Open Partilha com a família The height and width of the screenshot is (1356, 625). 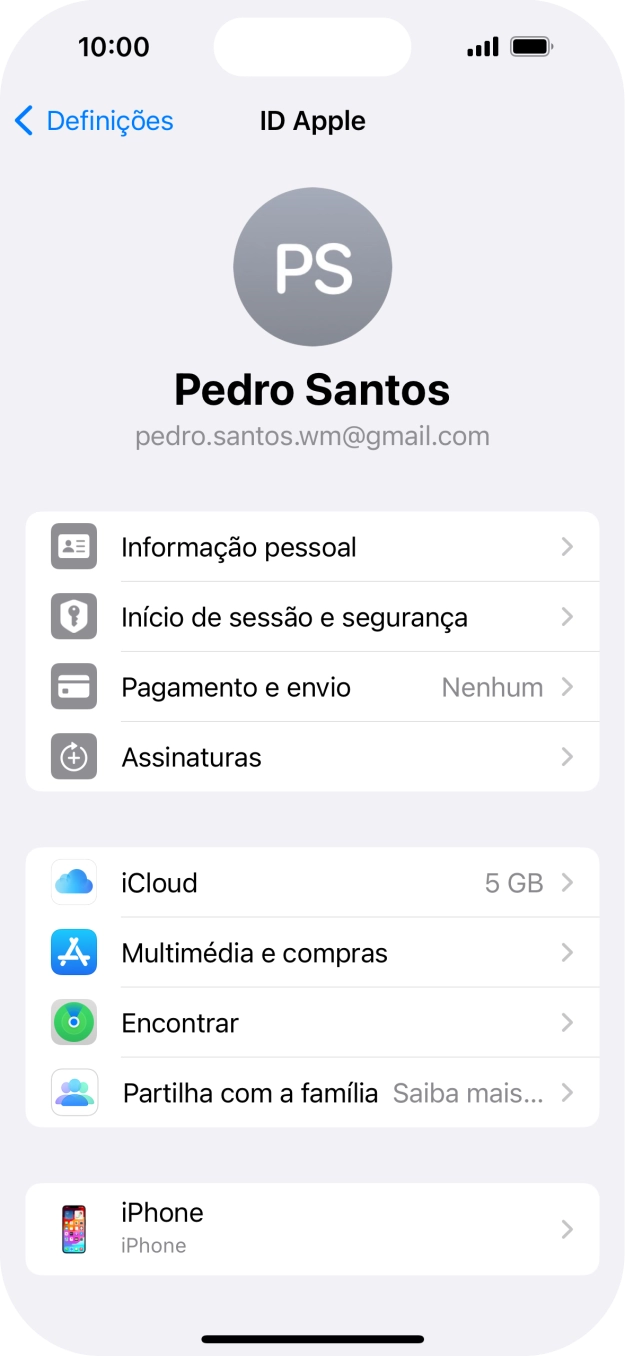click(312, 1093)
